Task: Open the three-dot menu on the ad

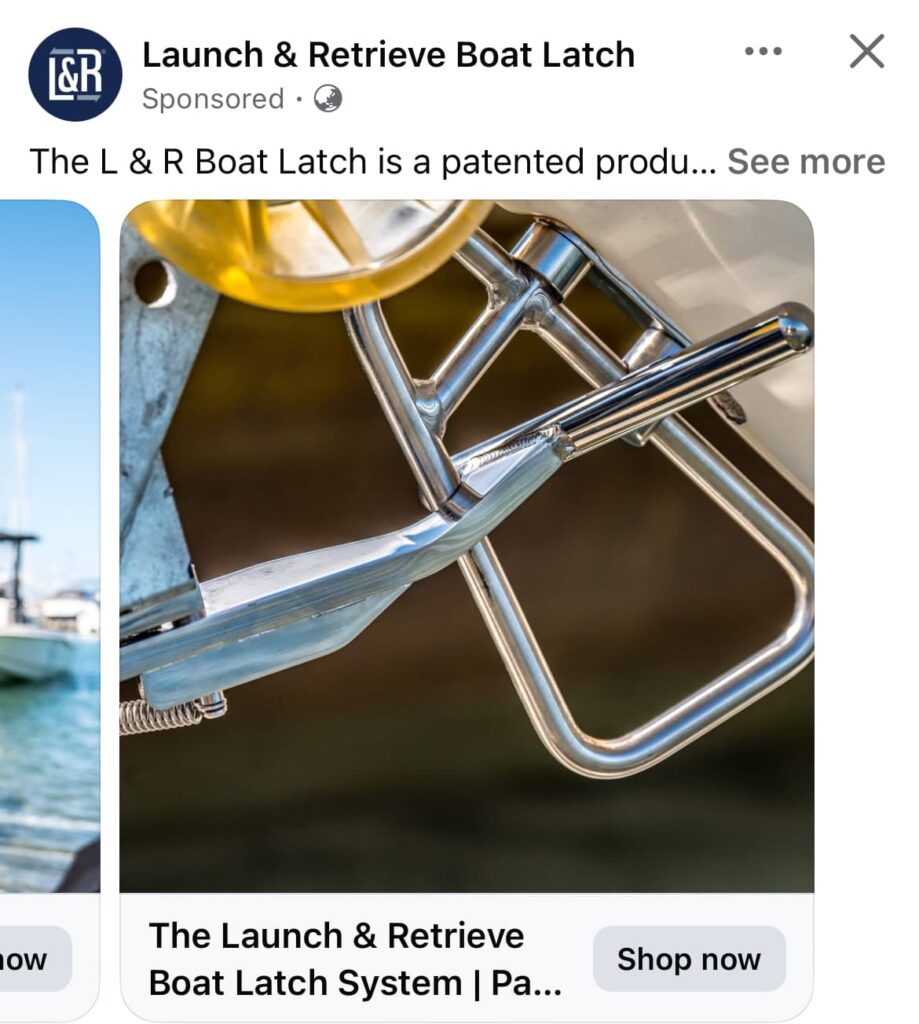Action: pos(763,52)
